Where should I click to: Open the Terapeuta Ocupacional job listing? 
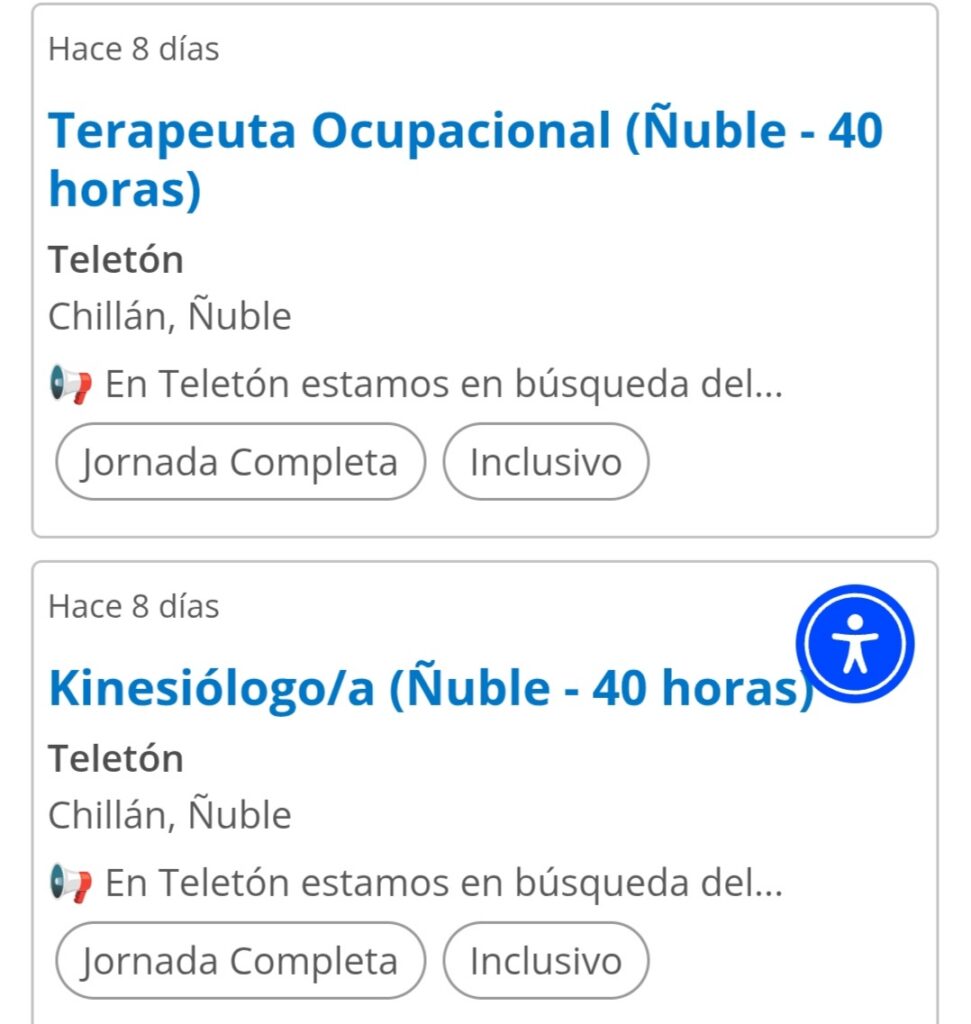point(465,159)
